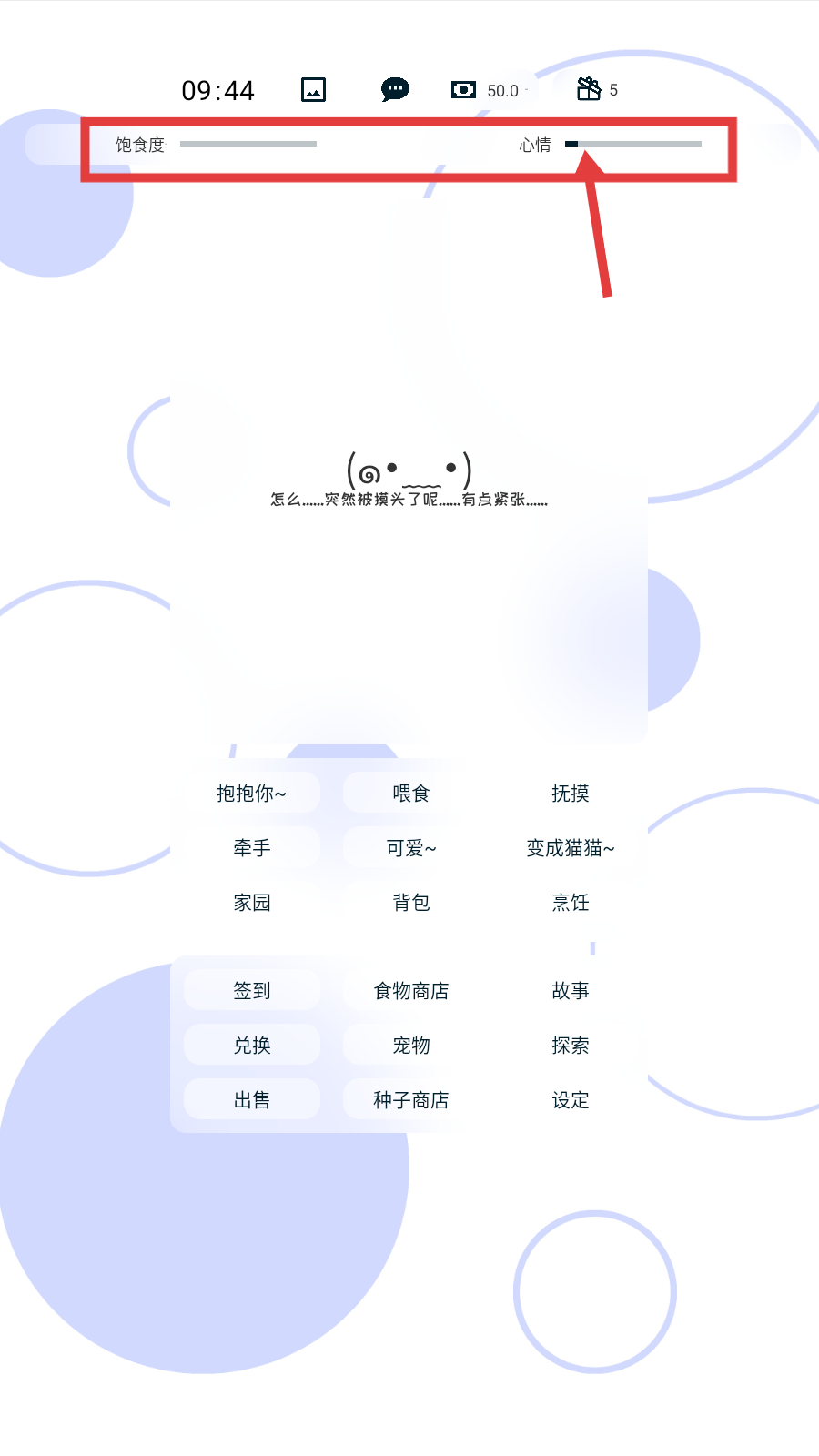Visit the 种子商店
This screenshot has width=819, height=1456.
tap(411, 1100)
